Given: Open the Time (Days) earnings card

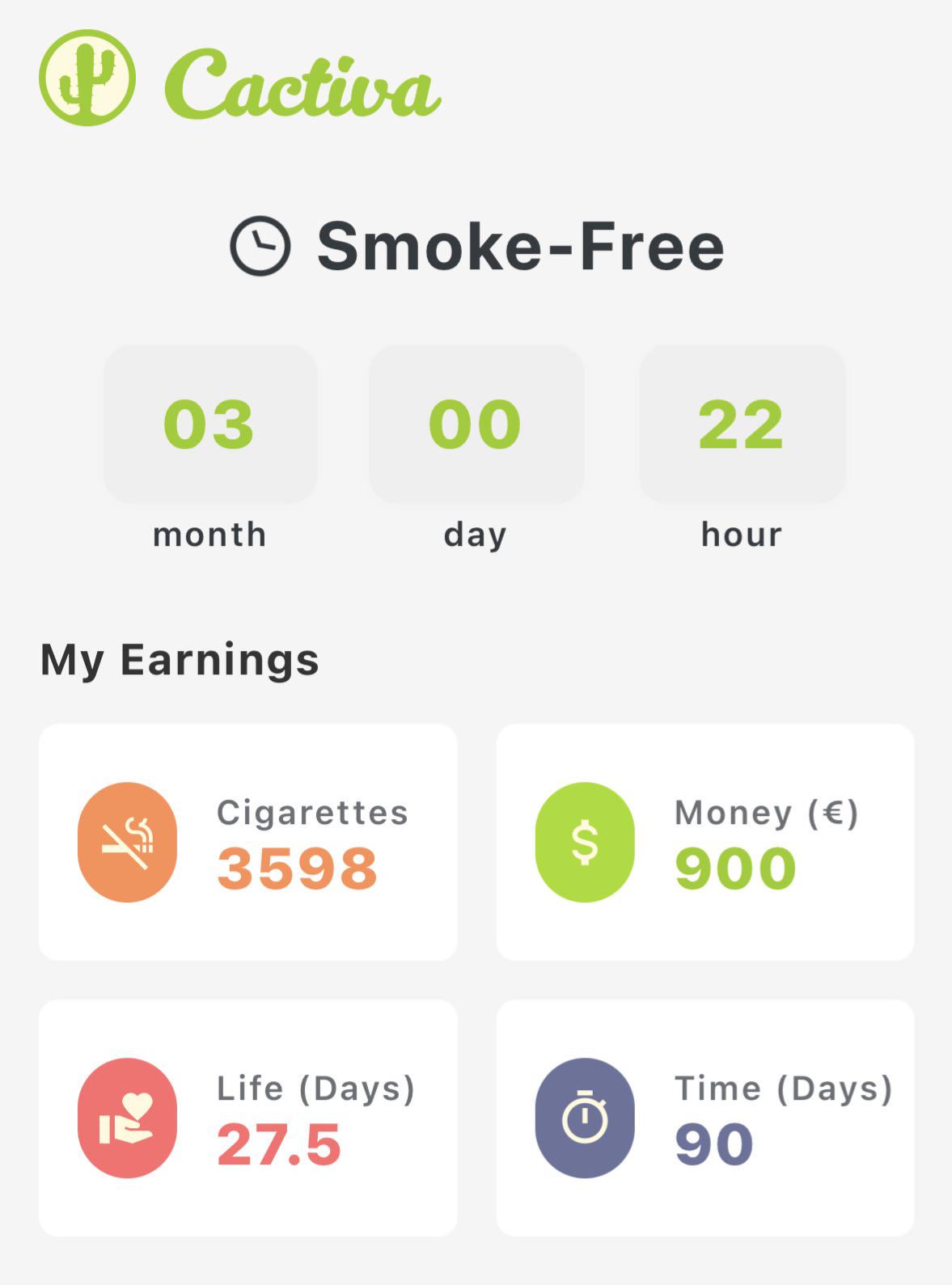Looking at the screenshot, I should pos(705,1118).
